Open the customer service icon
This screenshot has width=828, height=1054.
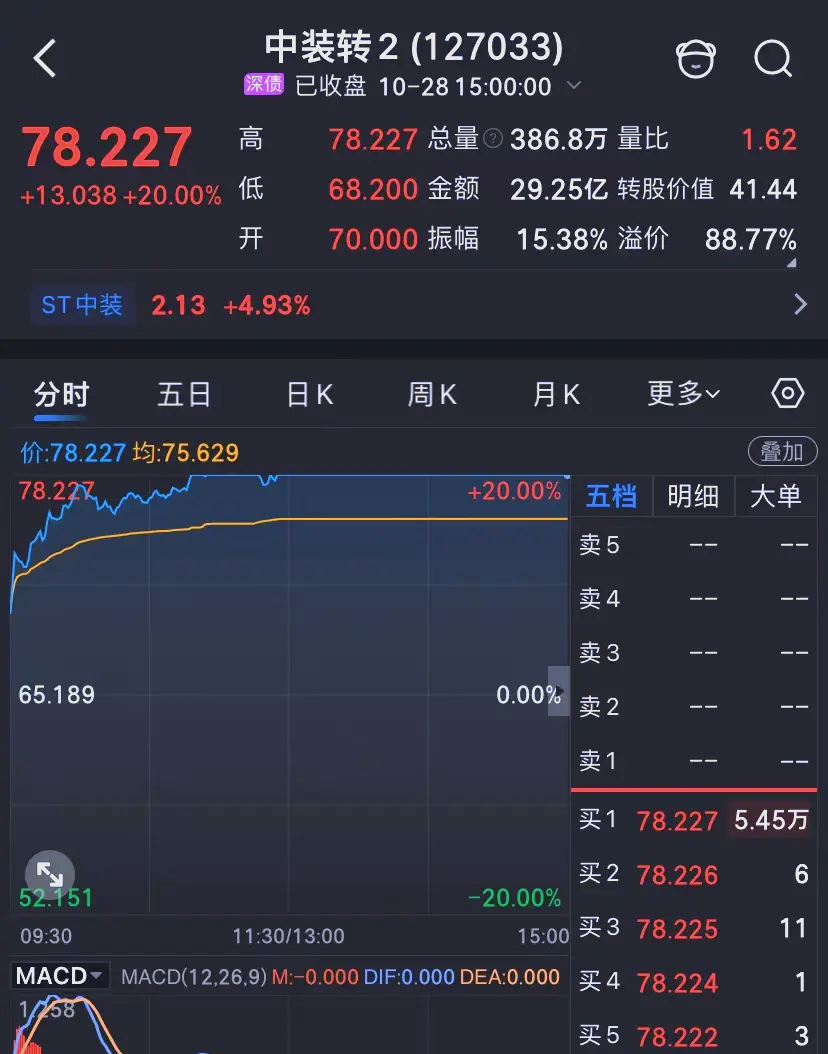[x=696, y=60]
